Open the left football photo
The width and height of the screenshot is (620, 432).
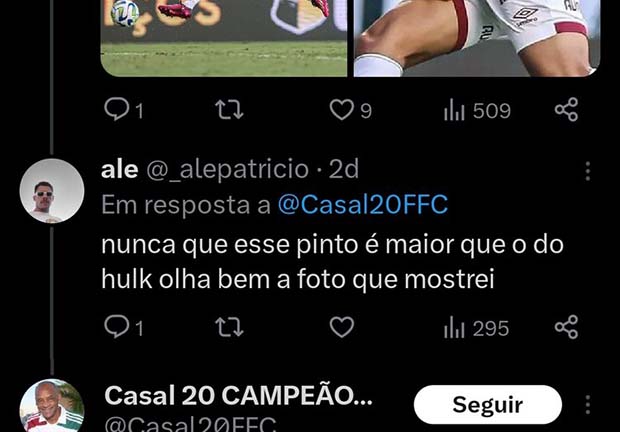(224, 37)
